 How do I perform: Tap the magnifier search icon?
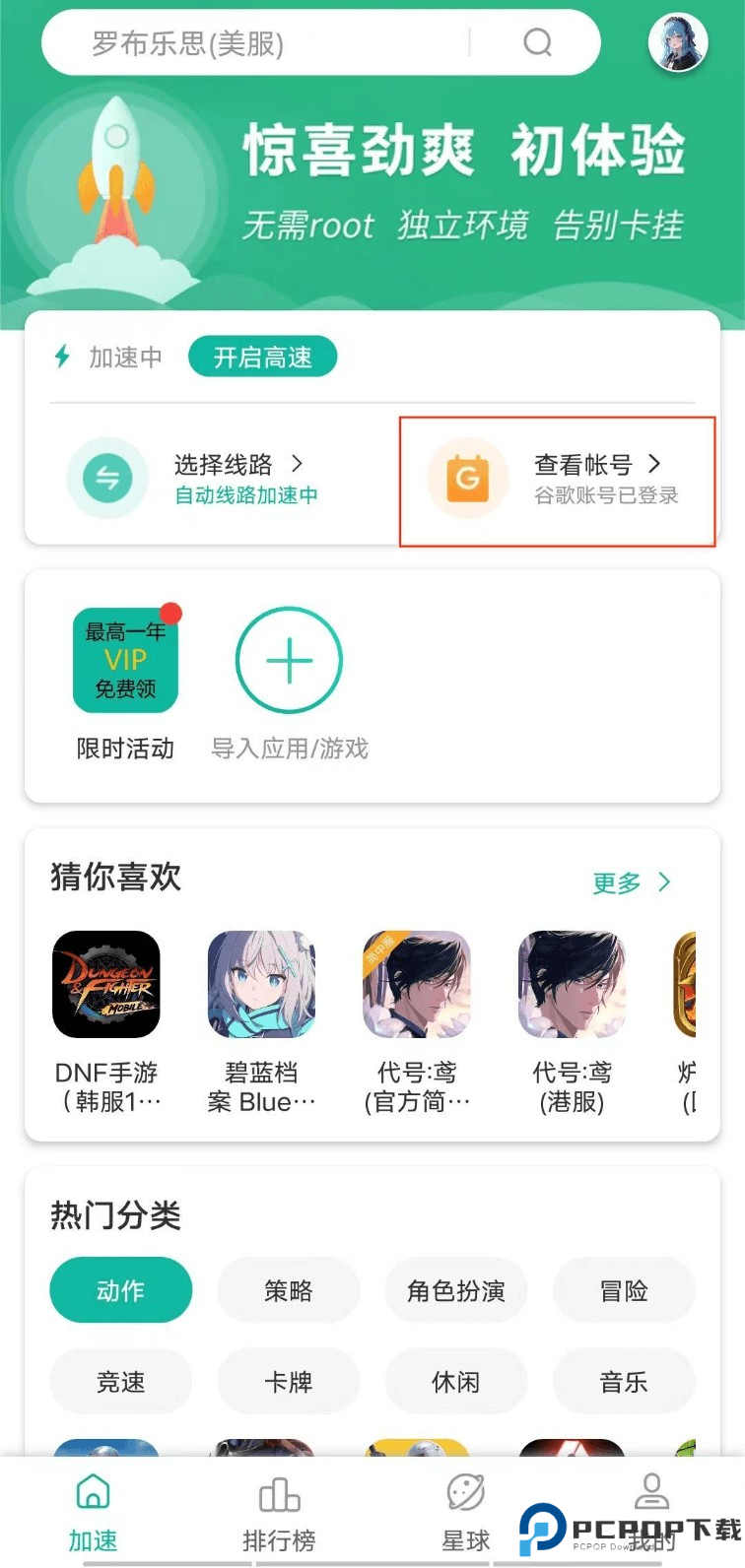click(537, 42)
